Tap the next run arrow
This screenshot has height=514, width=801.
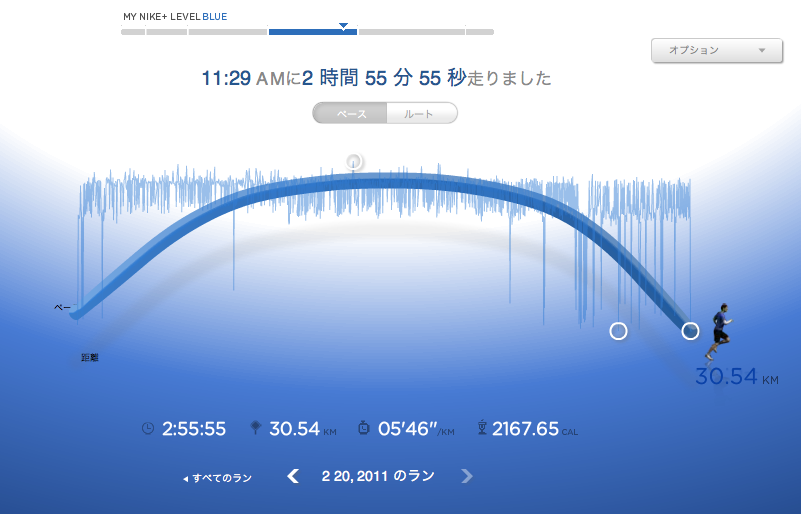[466, 476]
